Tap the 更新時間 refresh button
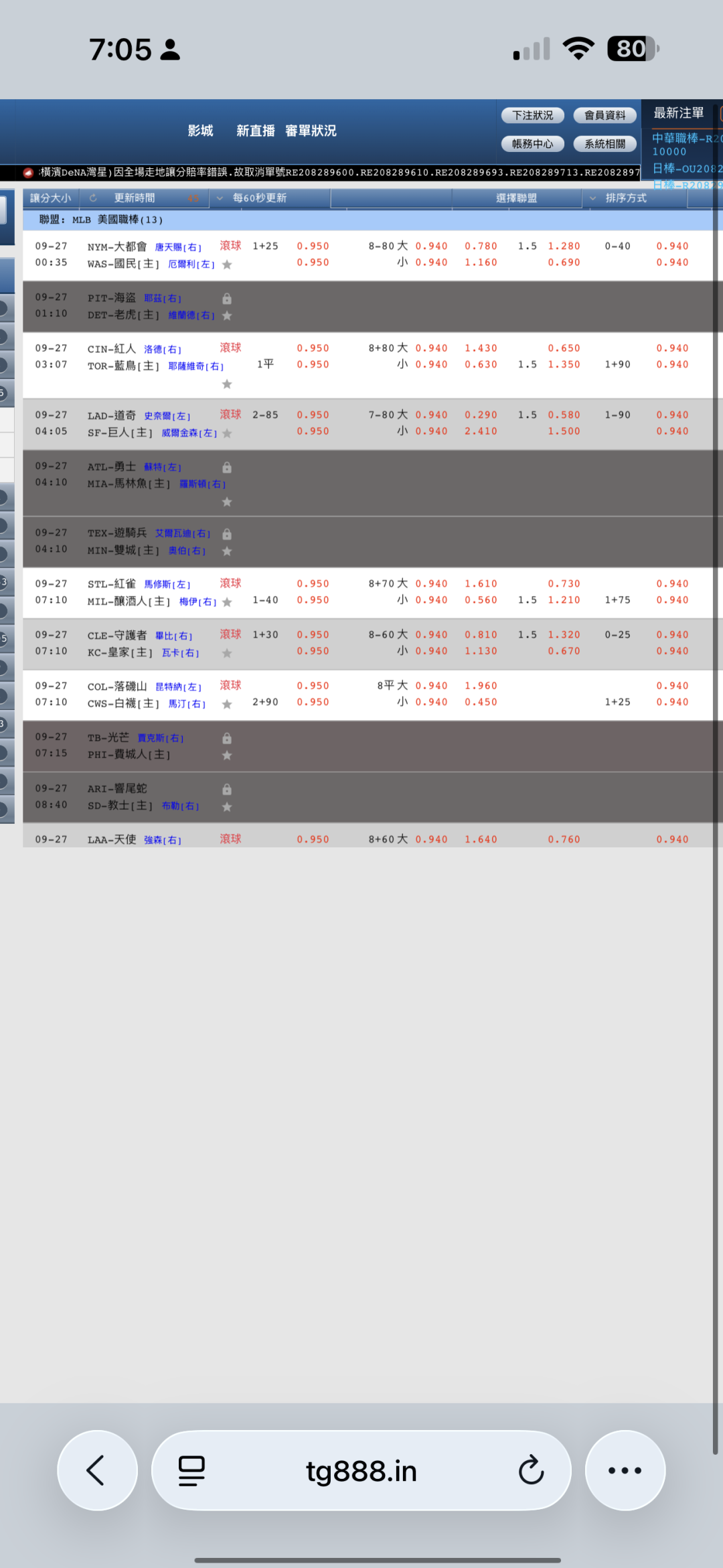Viewport: 723px width, 1568px height. 134,198
